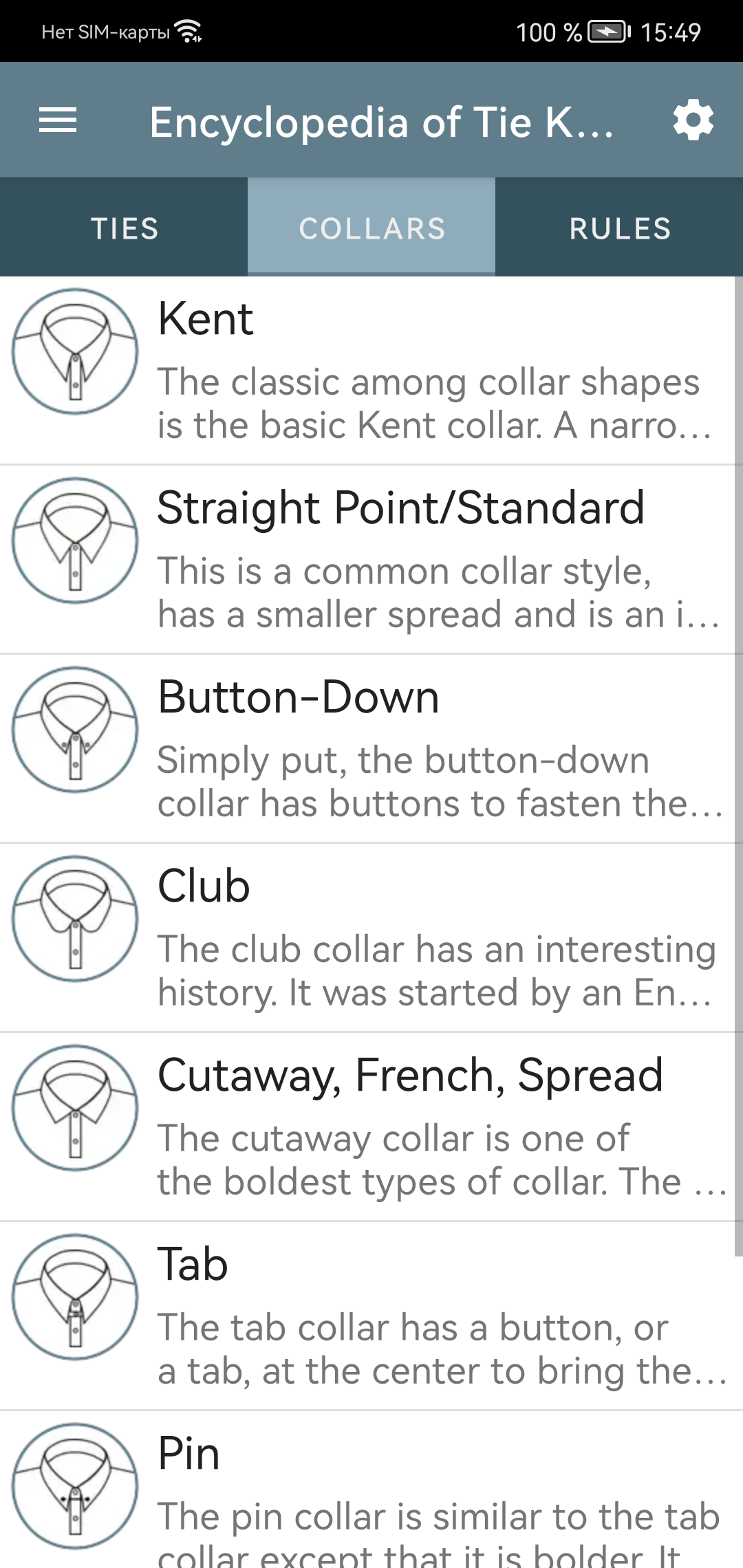The width and height of the screenshot is (743, 1568).
Task: Open Cutaway, French, Spread collar
Action: point(371,1126)
